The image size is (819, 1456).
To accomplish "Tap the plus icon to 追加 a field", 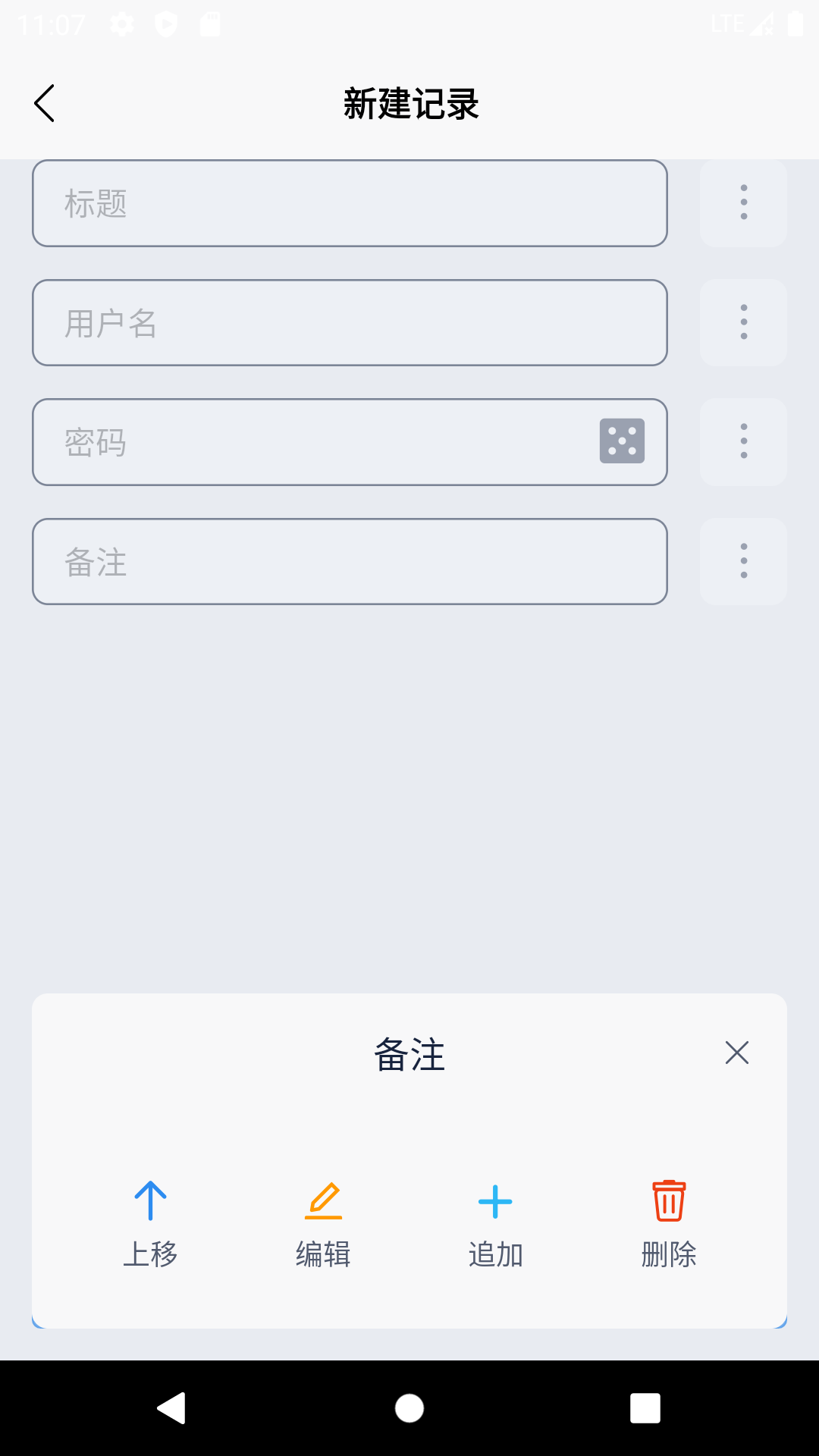I will tap(495, 1202).
